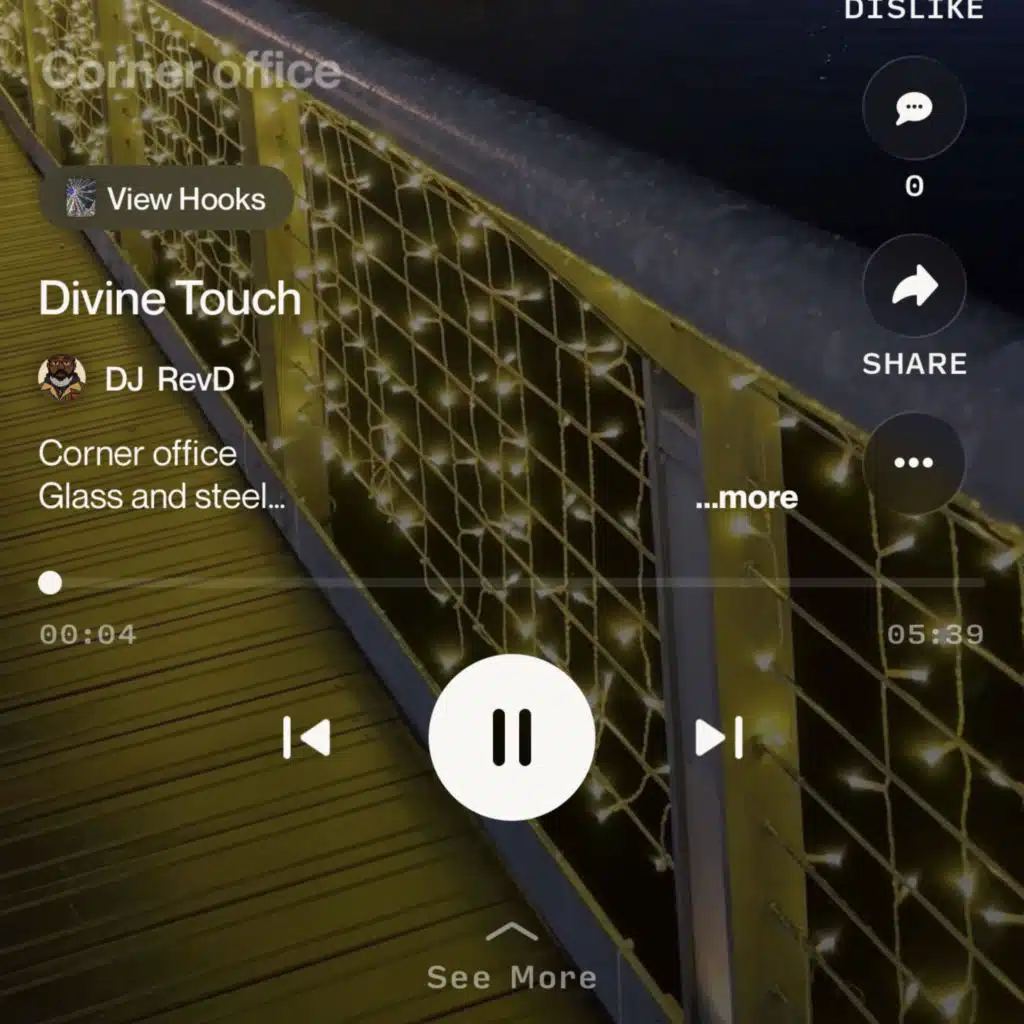Go back to the previous track
The width and height of the screenshot is (1024, 1024).
click(x=306, y=738)
